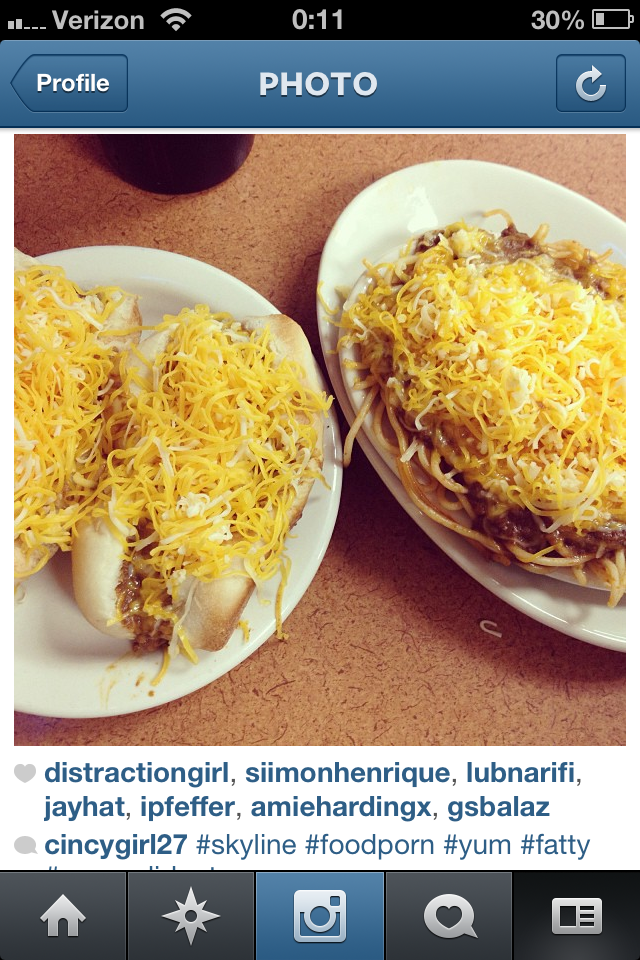The width and height of the screenshot is (640, 960).
Task: Open the home feed tab
Action: (63, 915)
